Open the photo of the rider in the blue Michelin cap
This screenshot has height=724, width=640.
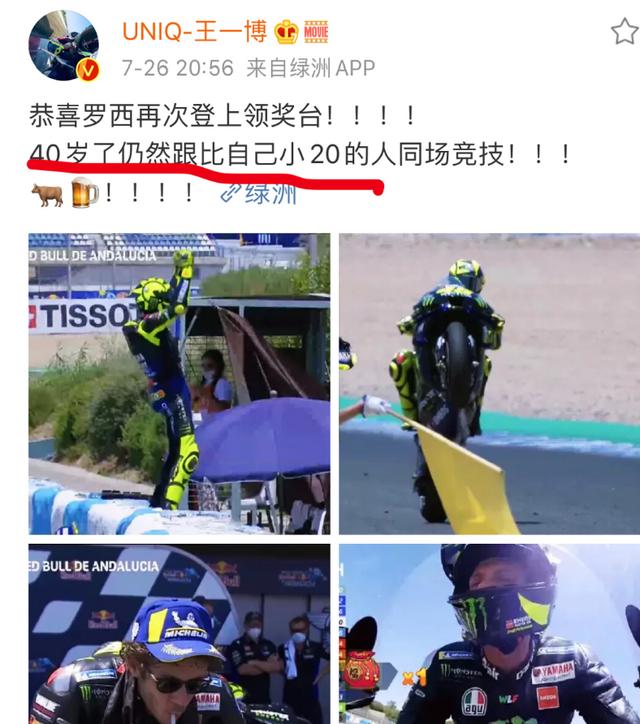pyautogui.click(x=179, y=634)
